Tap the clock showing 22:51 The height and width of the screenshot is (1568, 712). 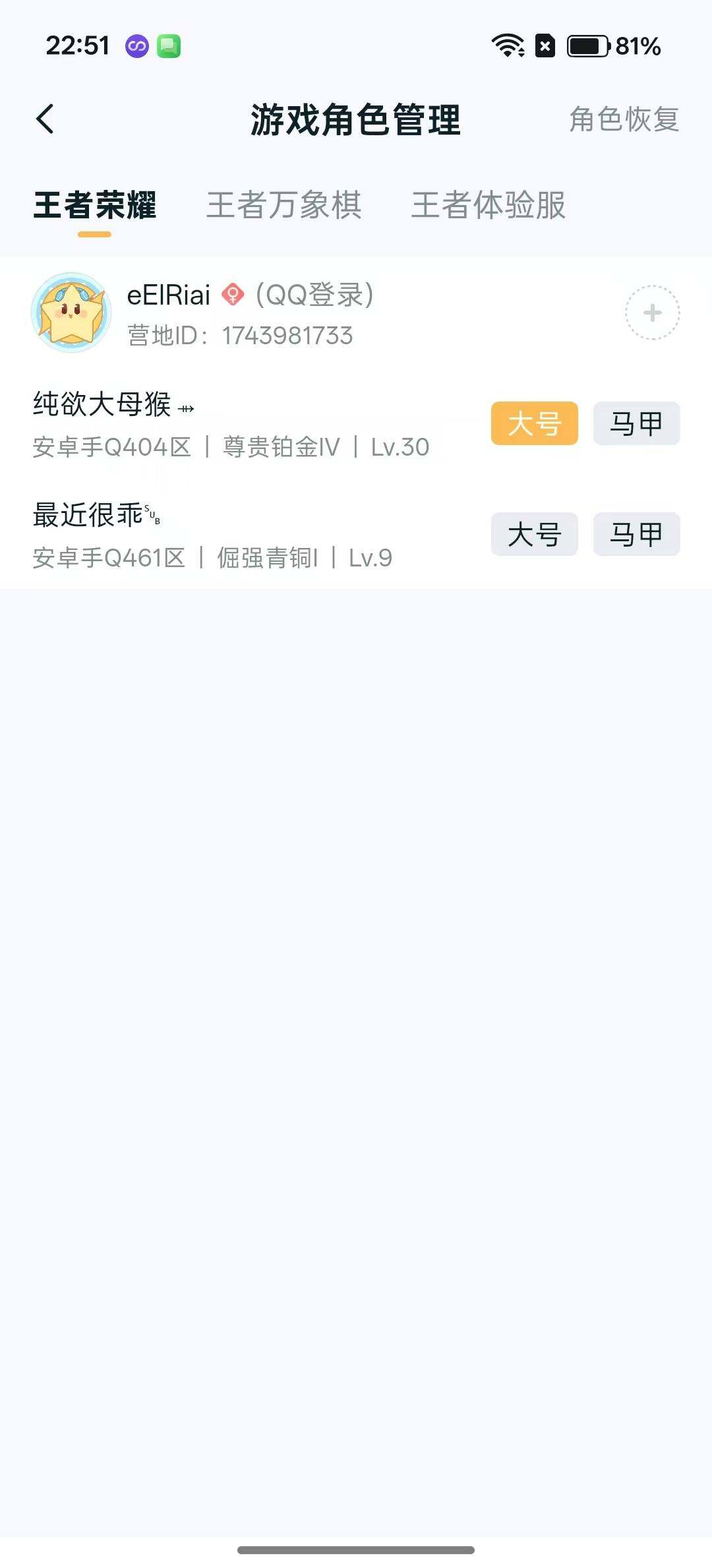[x=78, y=45]
